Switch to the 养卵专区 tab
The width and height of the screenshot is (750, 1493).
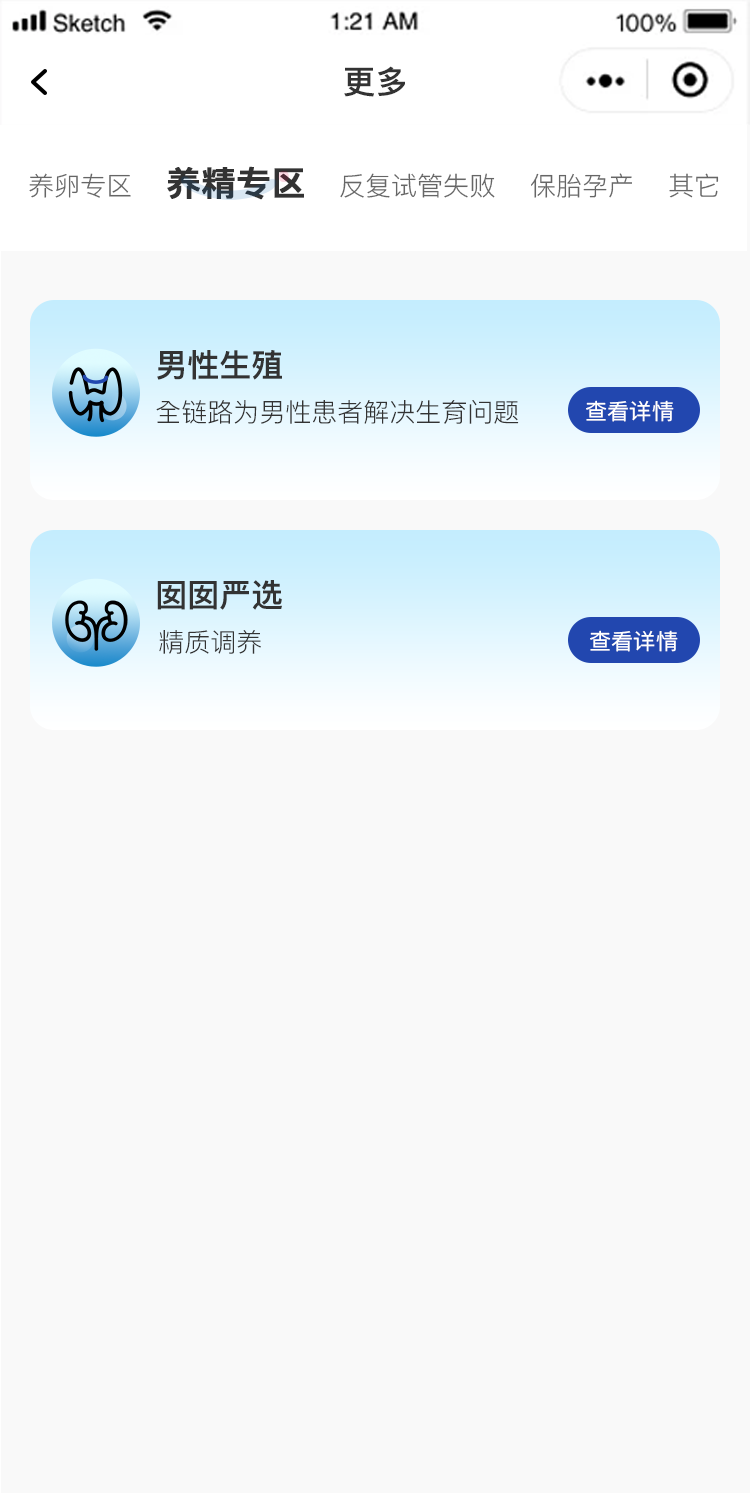pos(80,185)
